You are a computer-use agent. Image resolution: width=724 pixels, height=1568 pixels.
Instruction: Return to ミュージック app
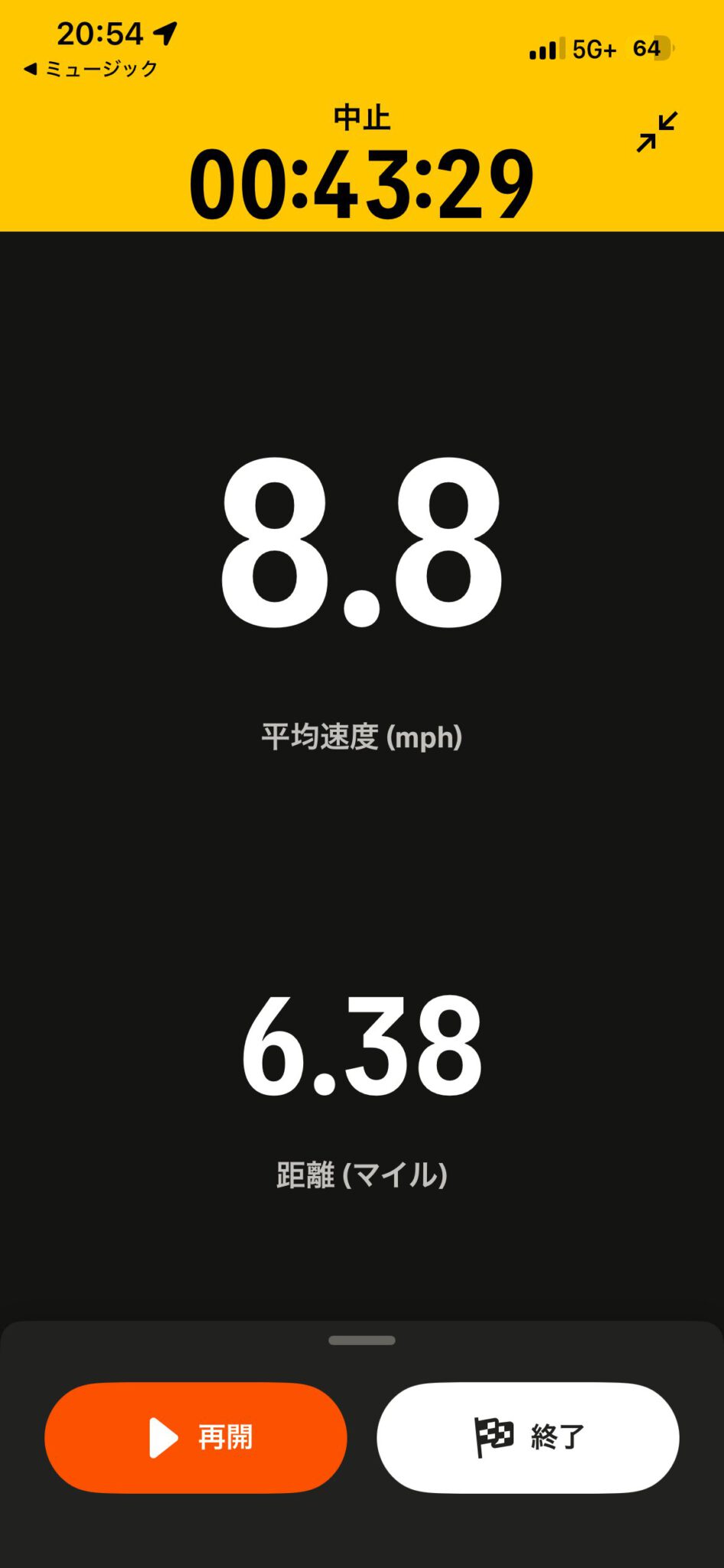tap(91, 69)
